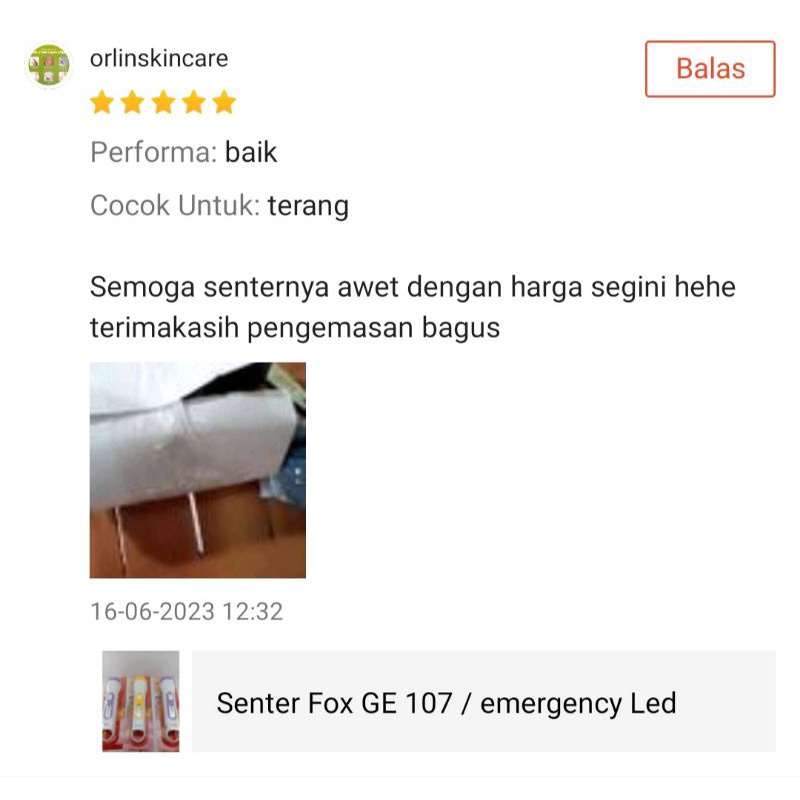This screenshot has height=800, width=800.
Task: Open the review photo attachment
Action: point(198,470)
